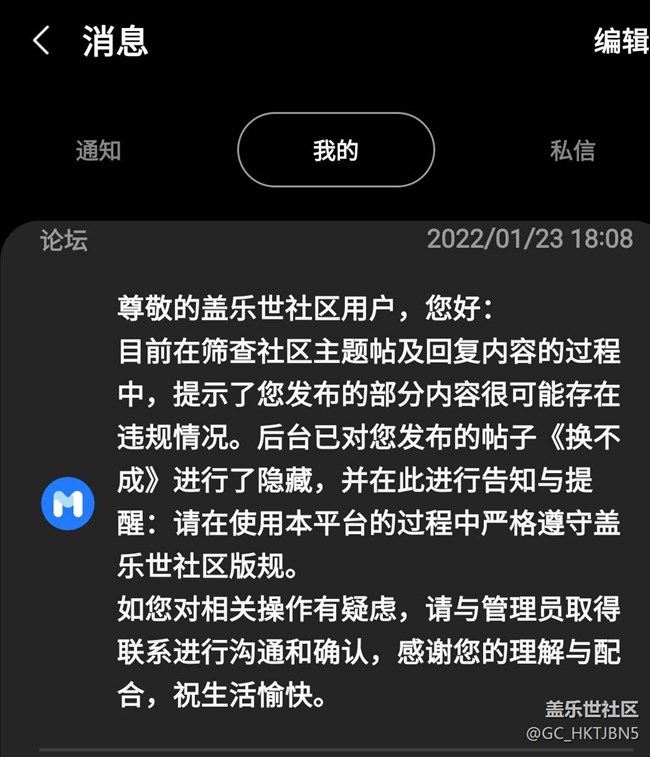
Task: Open the 私信 tab
Action: [572, 151]
